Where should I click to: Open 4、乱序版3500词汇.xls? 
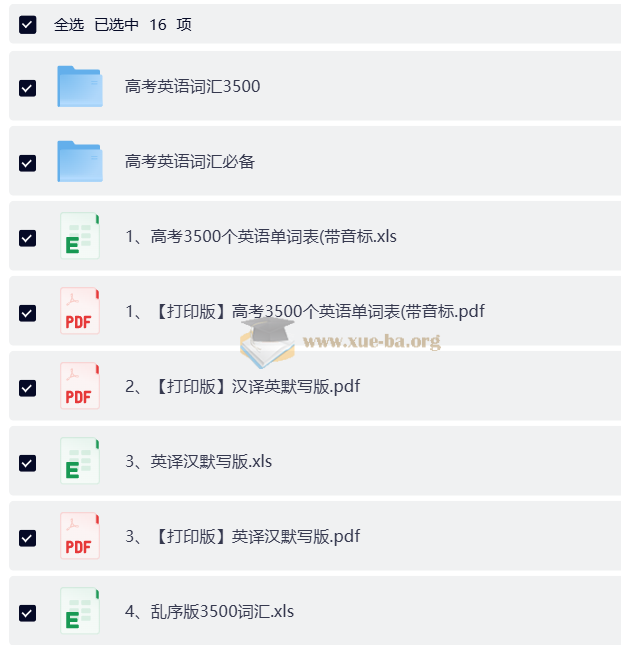point(210,611)
